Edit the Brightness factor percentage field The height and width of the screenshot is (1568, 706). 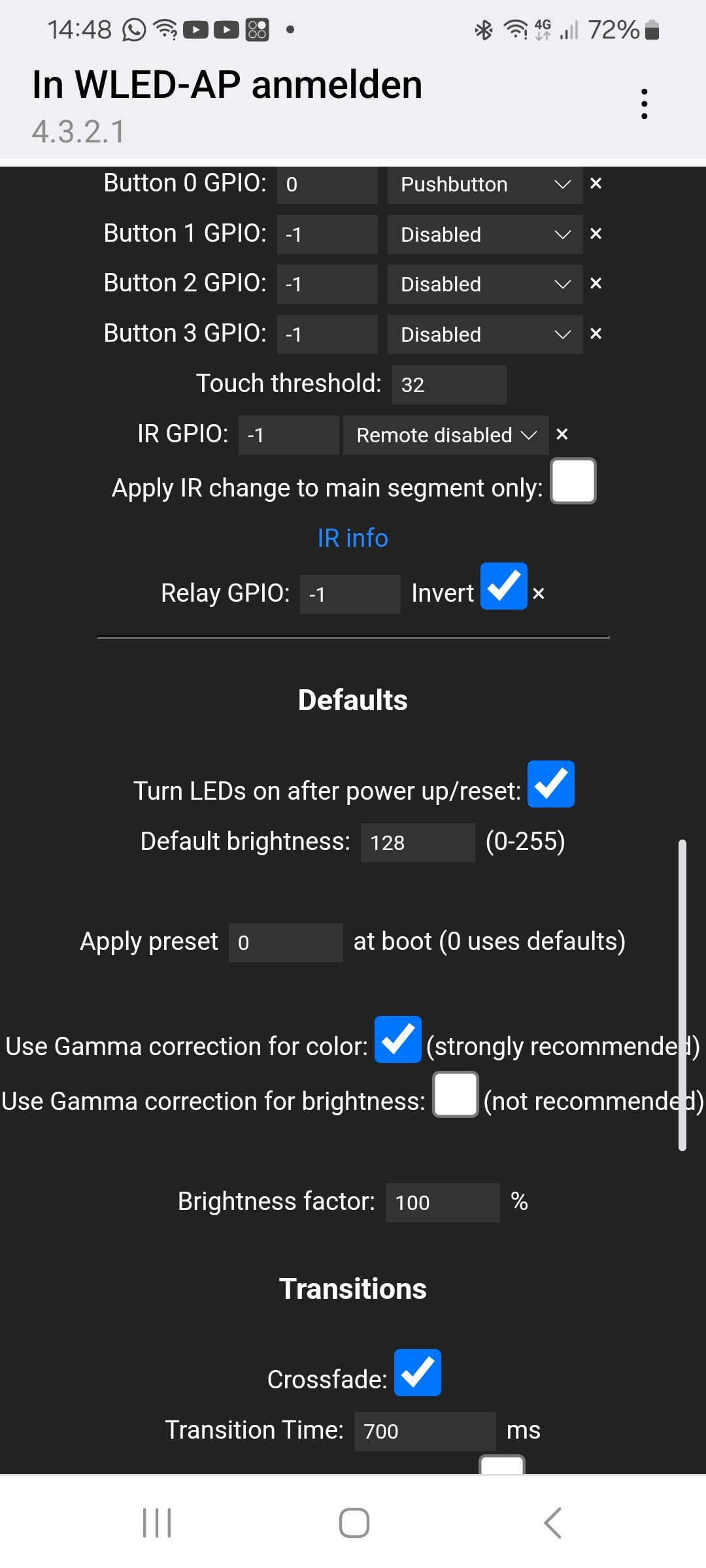(443, 1203)
